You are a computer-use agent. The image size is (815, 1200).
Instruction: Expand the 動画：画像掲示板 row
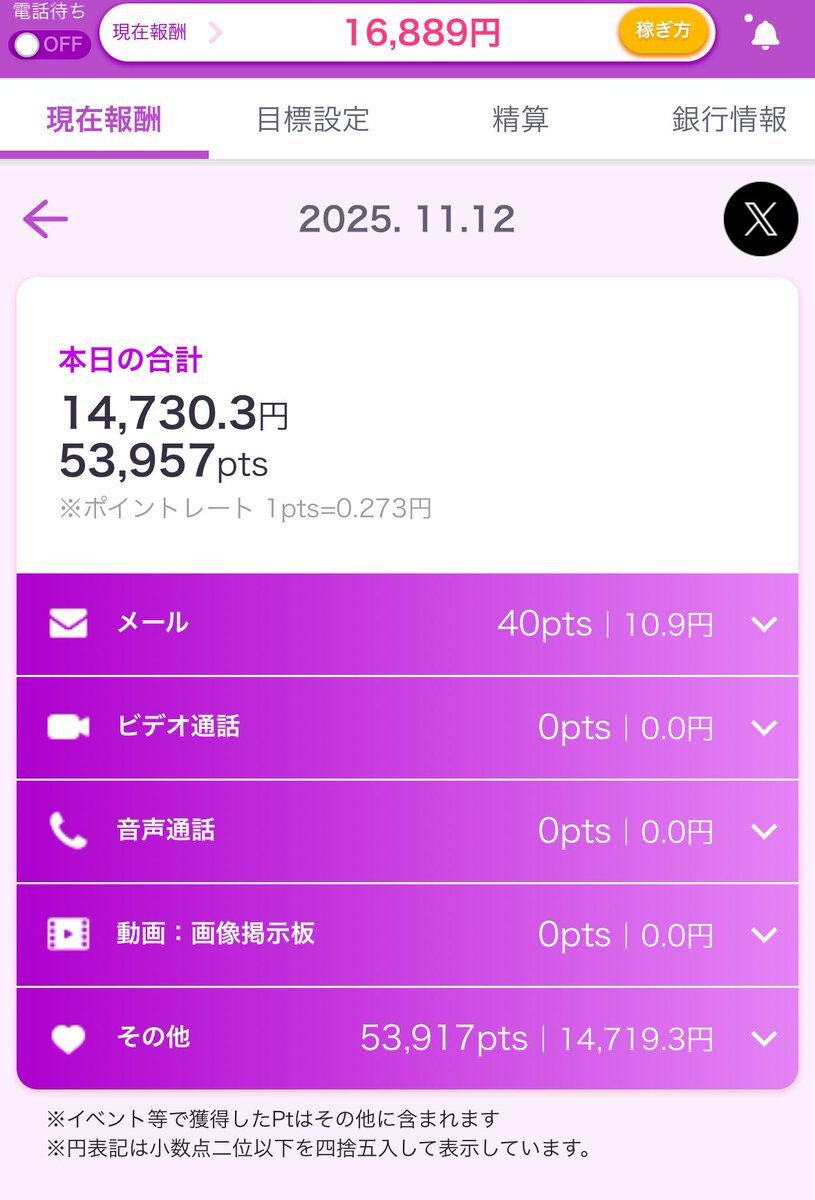tap(764, 935)
